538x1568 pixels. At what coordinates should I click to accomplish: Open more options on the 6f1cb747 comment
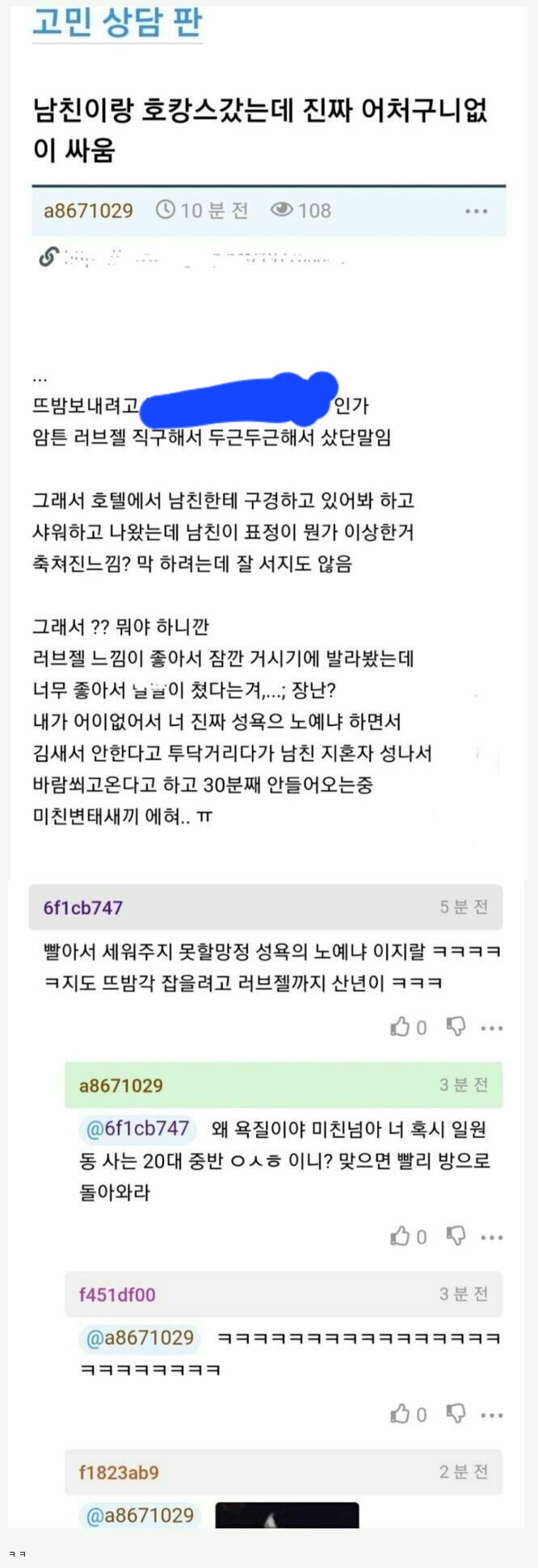point(491,1028)
